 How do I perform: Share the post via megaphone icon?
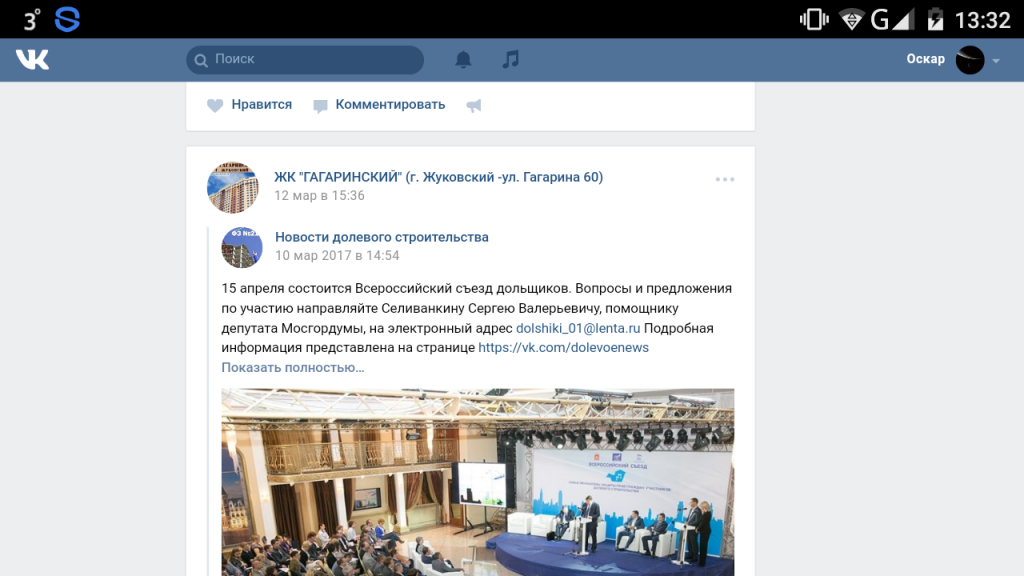click(473, 105)
